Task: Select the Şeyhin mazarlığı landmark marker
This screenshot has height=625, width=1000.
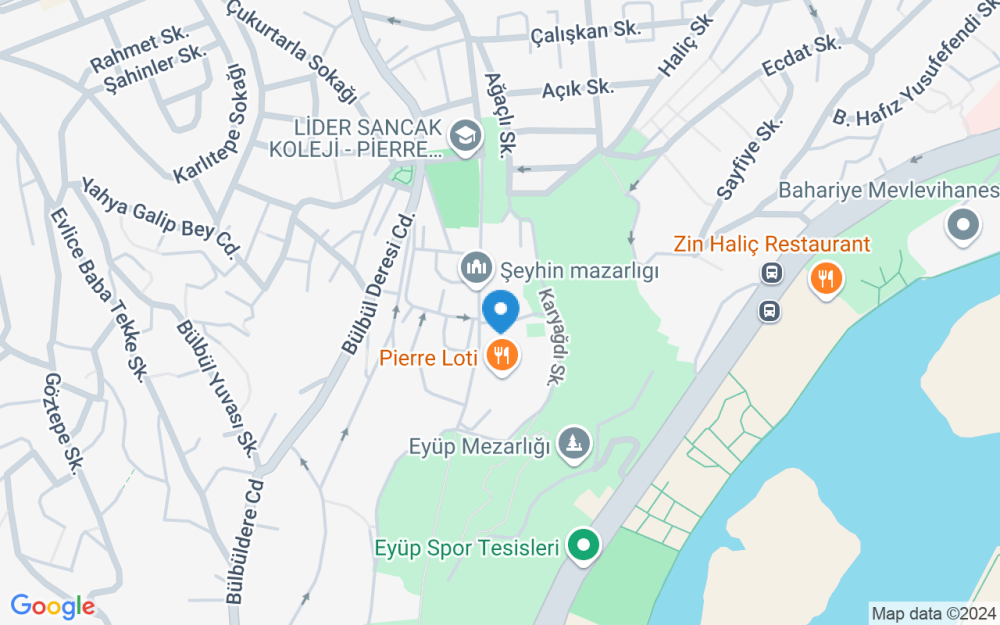Action: 476,270
